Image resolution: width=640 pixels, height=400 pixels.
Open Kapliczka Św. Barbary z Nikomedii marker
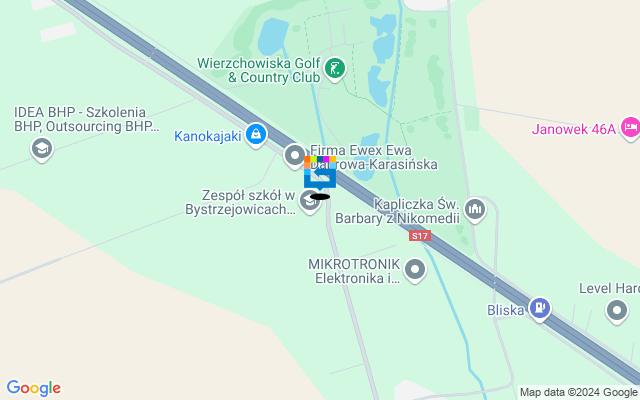point(475,209)
